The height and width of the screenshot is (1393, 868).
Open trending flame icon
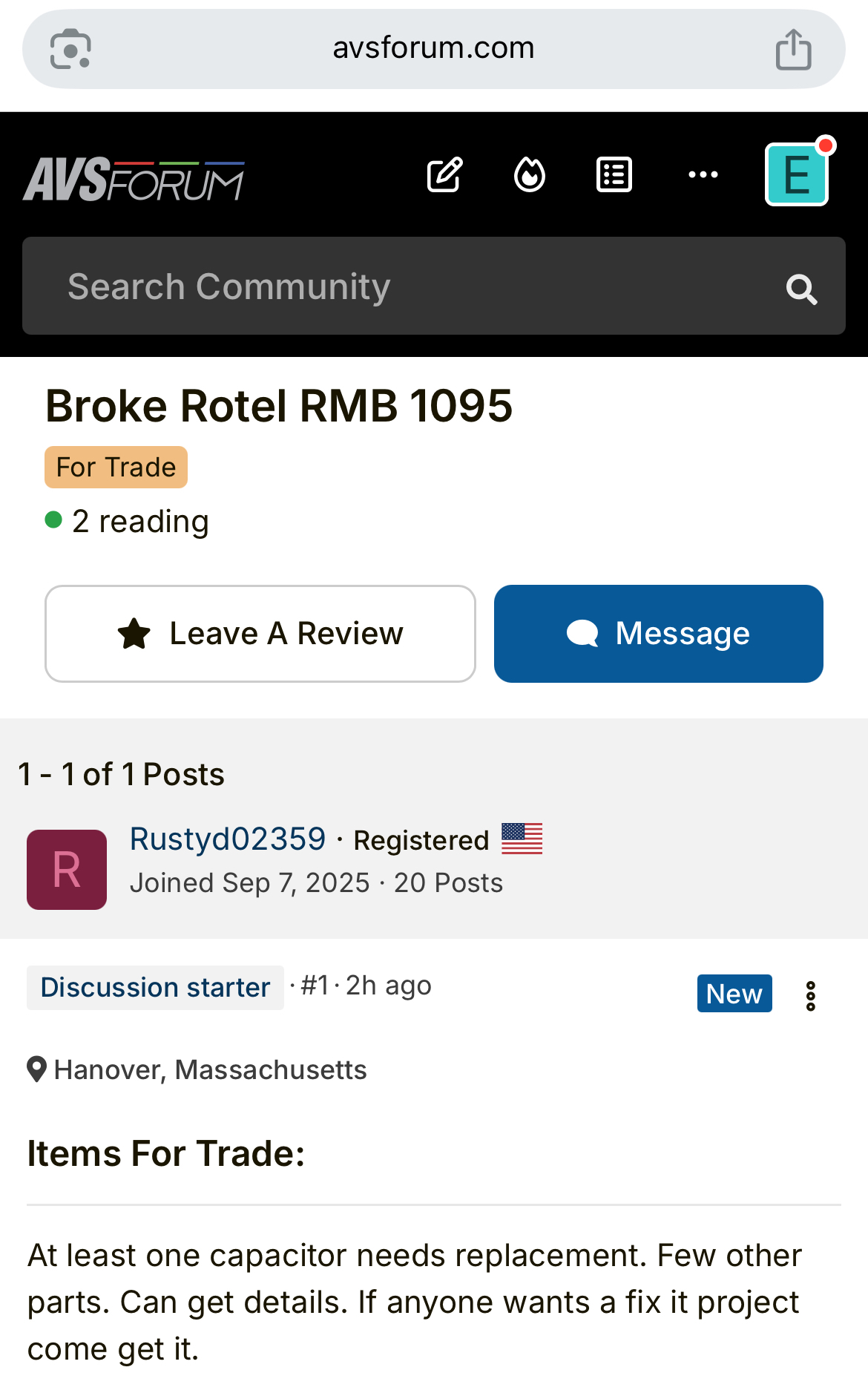(530, 175)
